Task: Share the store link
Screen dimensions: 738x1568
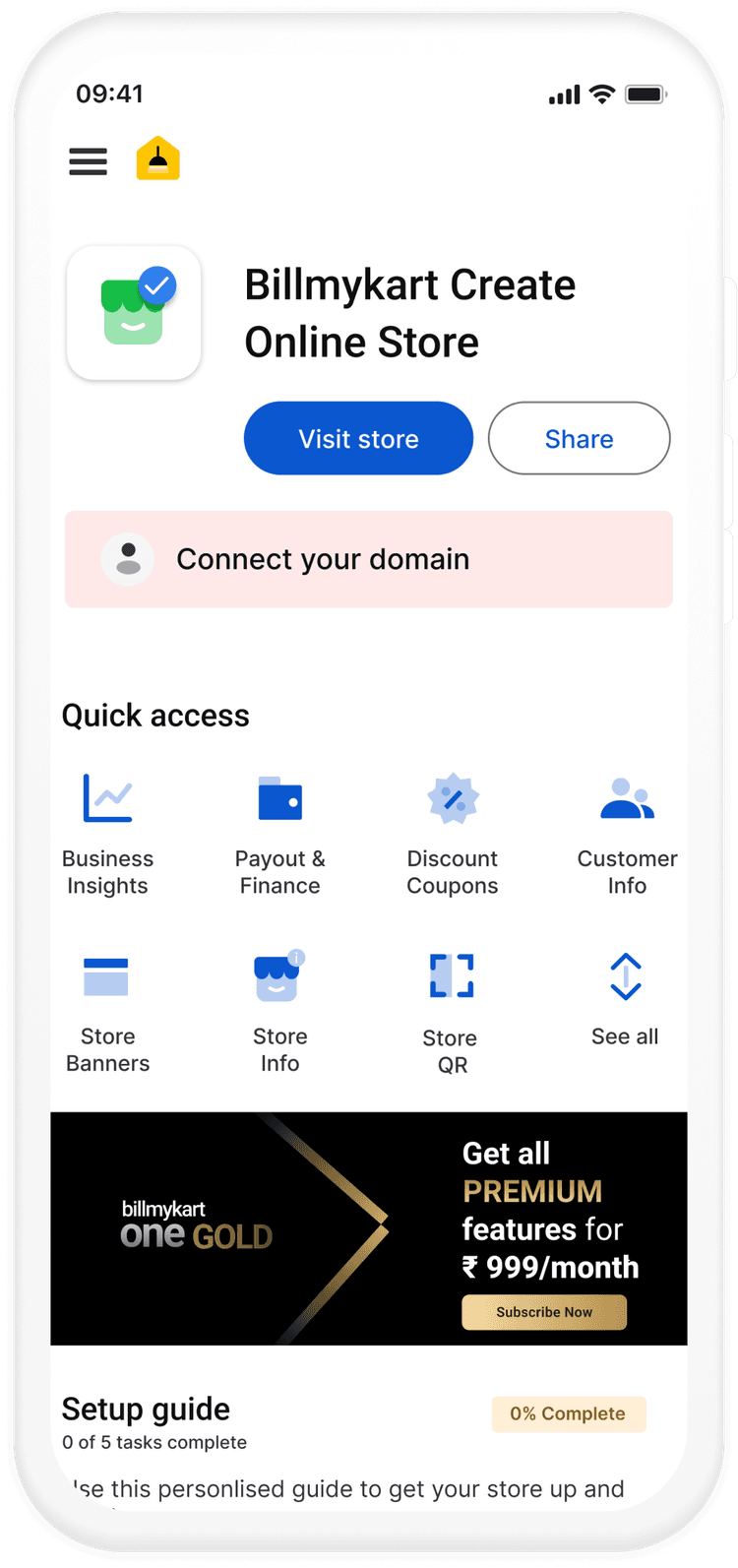Action: coord(579,438)
